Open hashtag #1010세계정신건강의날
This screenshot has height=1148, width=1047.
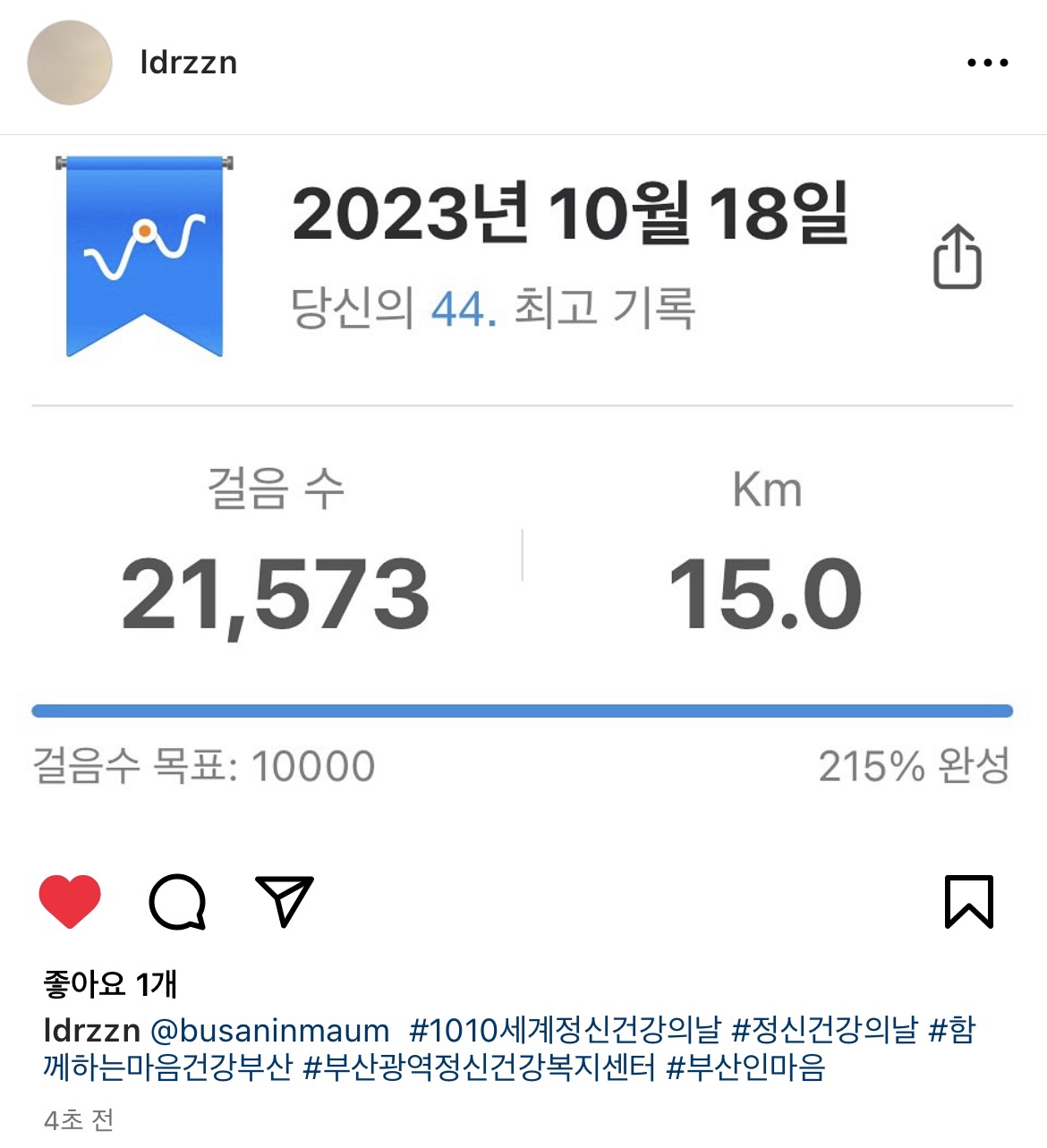tap(564, 1030)
